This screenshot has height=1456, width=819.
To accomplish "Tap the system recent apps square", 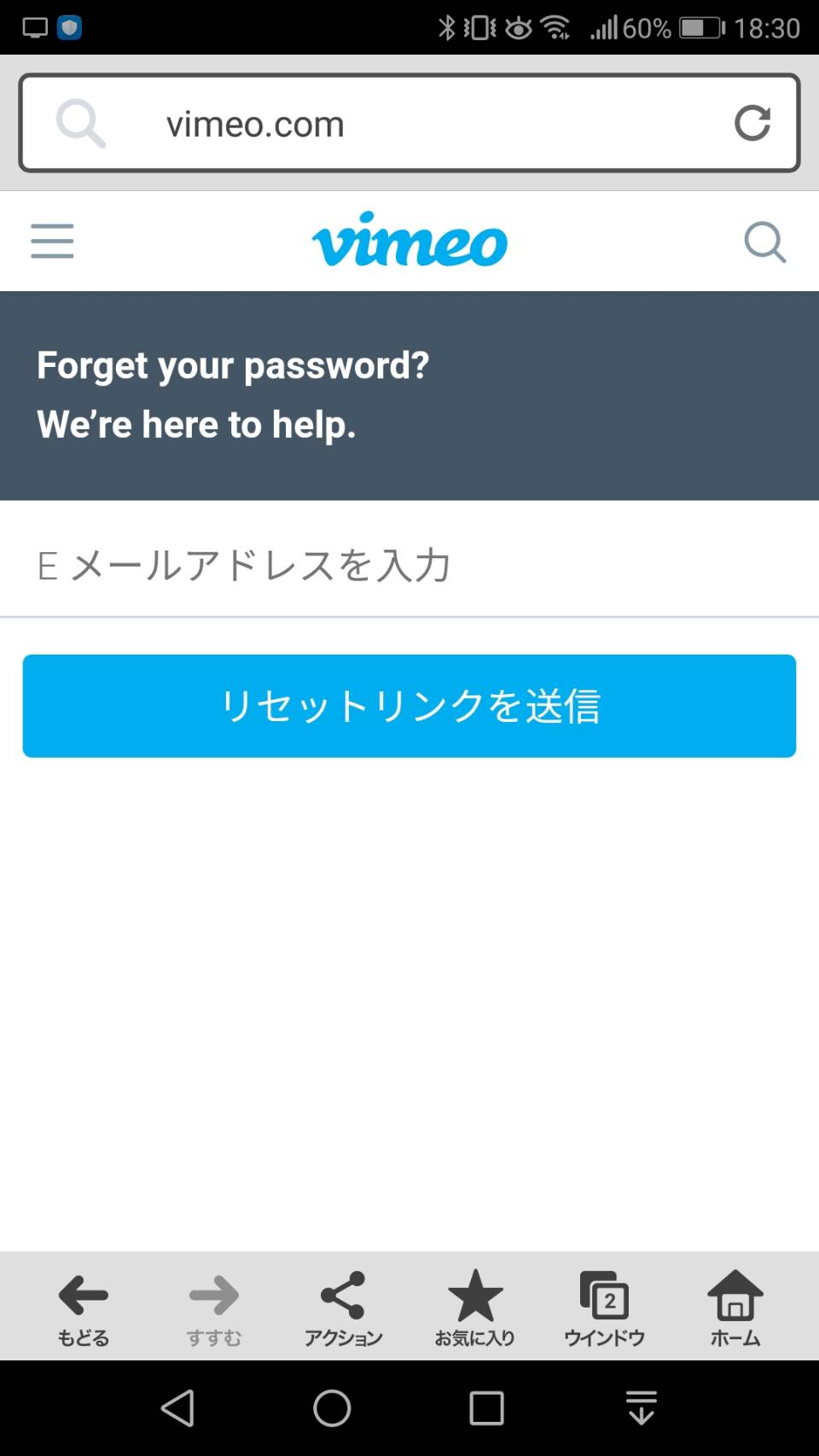I will click(486, 1408).
